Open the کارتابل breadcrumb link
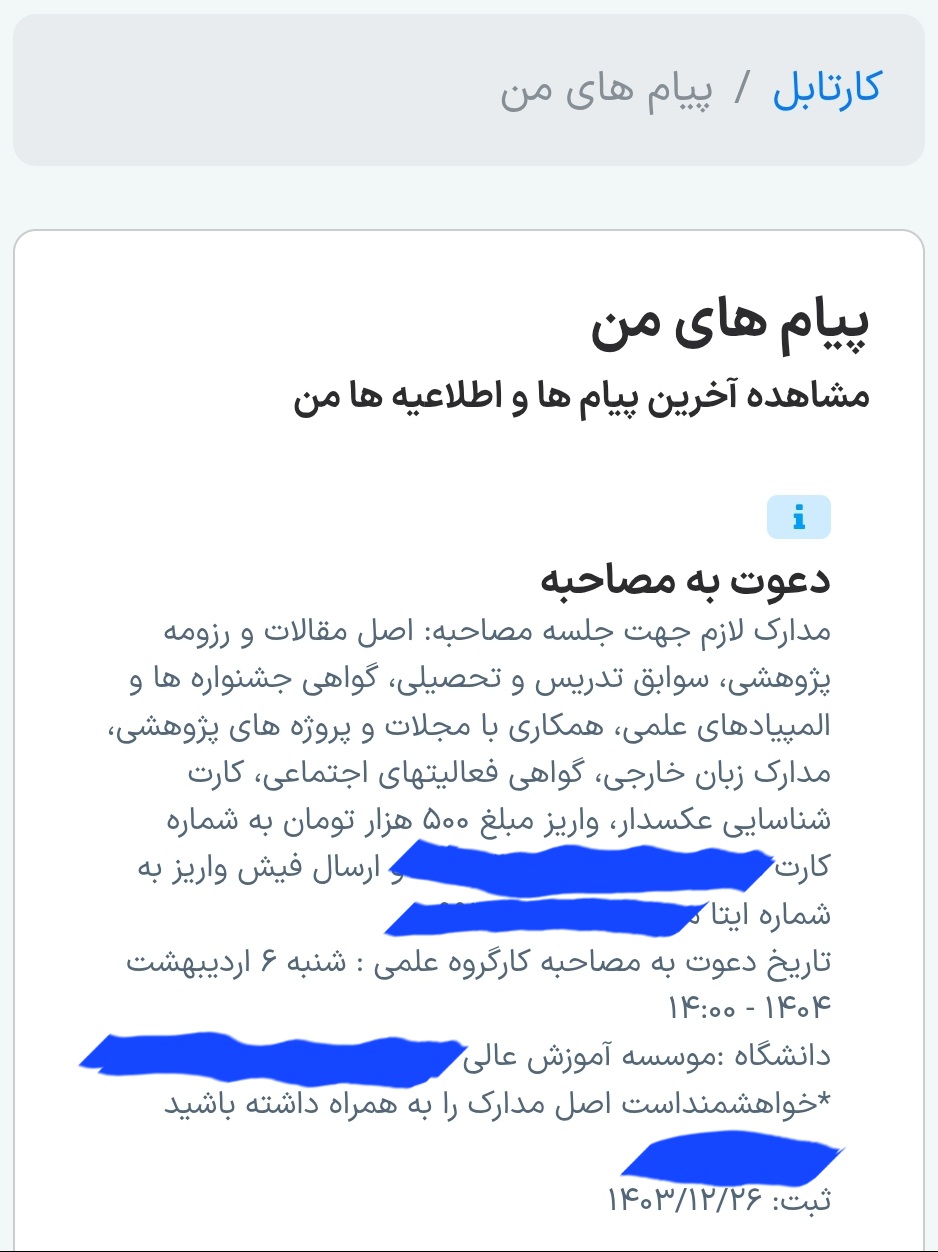The height and width of the screenshot is (1252, 938). 826,89
